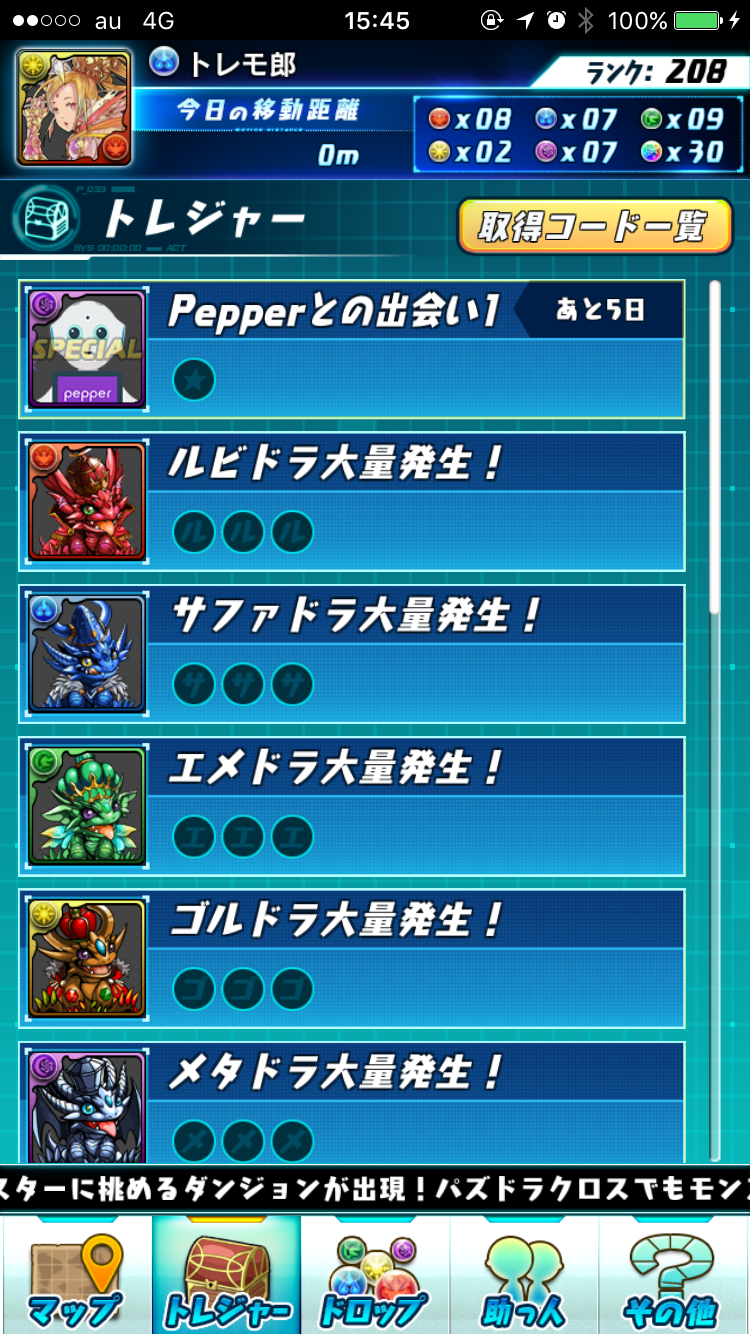Go to the ドロップ tab
This screenshot has height=1334, width=750.
pos(375,1275)
